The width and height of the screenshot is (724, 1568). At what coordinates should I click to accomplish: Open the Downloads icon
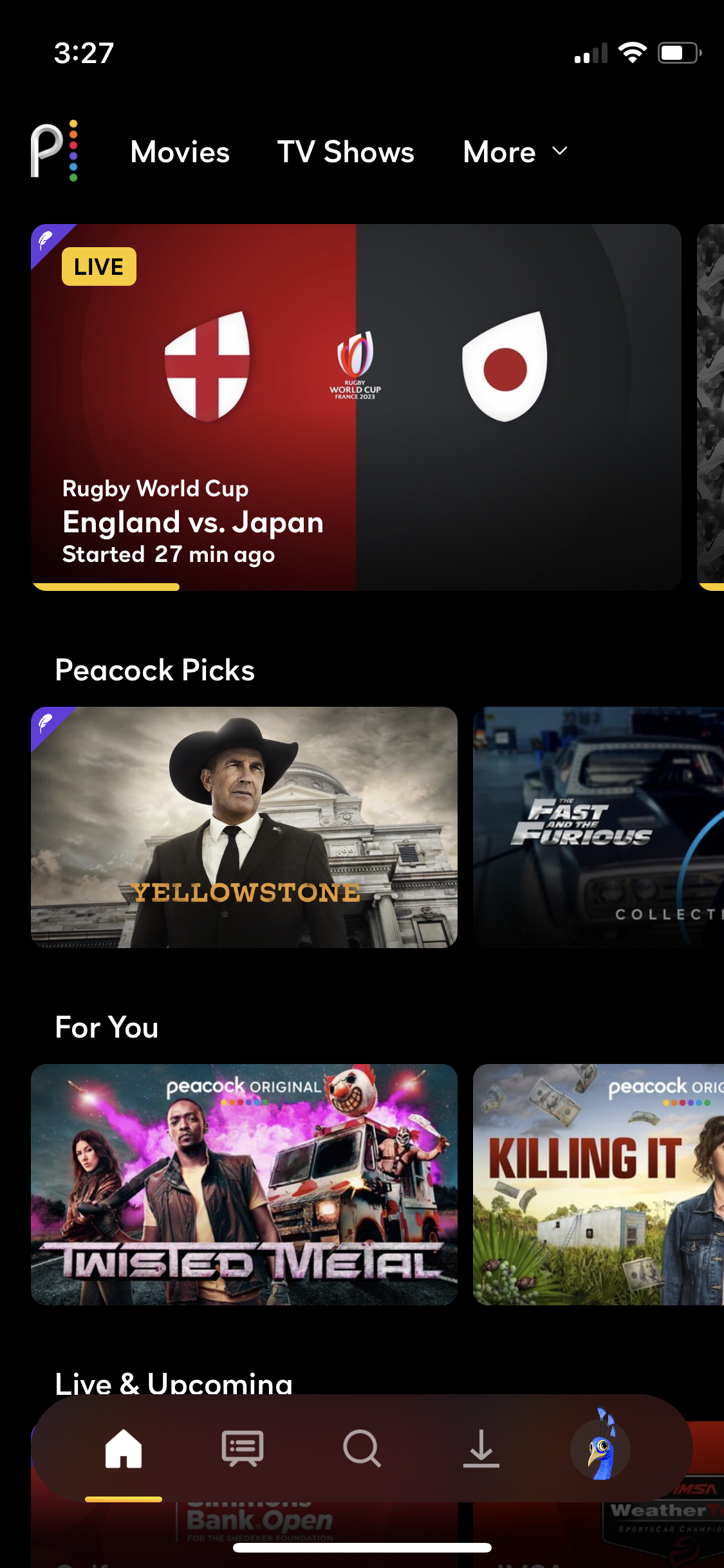tap(481, 1451)
